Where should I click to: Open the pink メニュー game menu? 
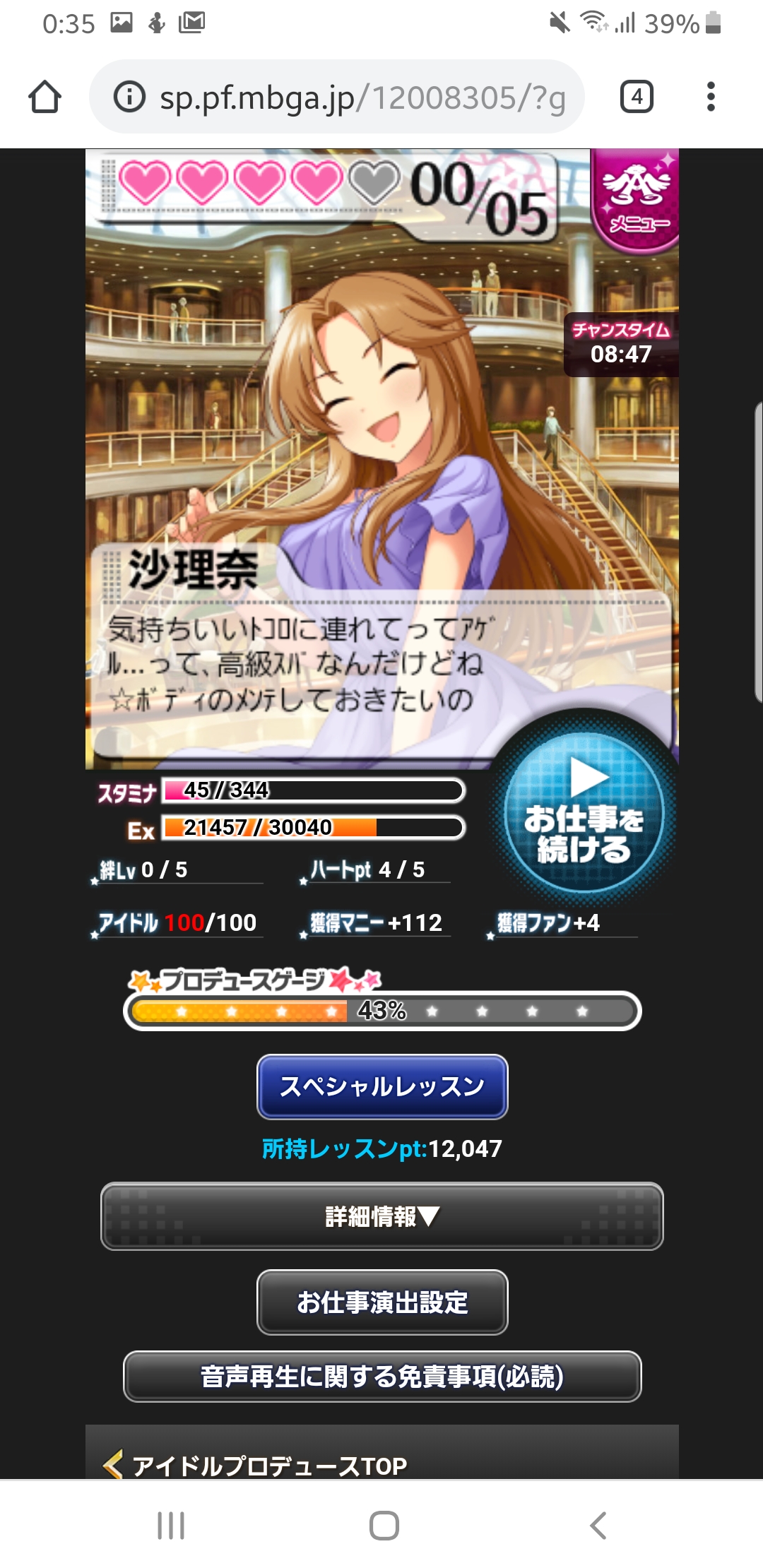click(635, 200)
